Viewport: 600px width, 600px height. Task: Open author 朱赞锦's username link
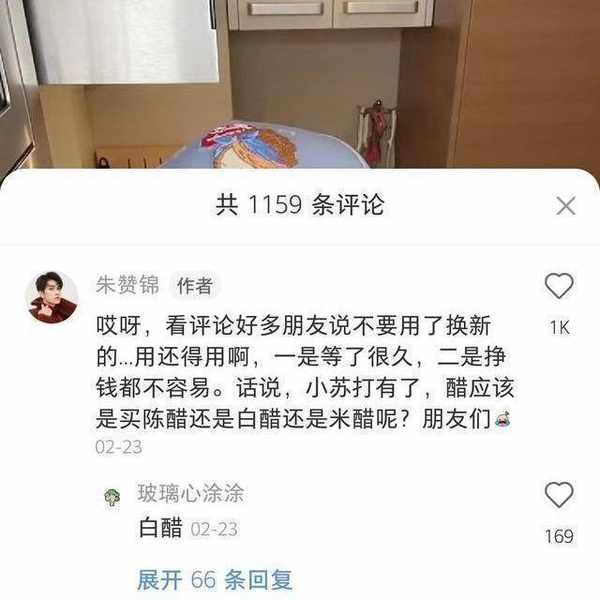coord(127,285)
